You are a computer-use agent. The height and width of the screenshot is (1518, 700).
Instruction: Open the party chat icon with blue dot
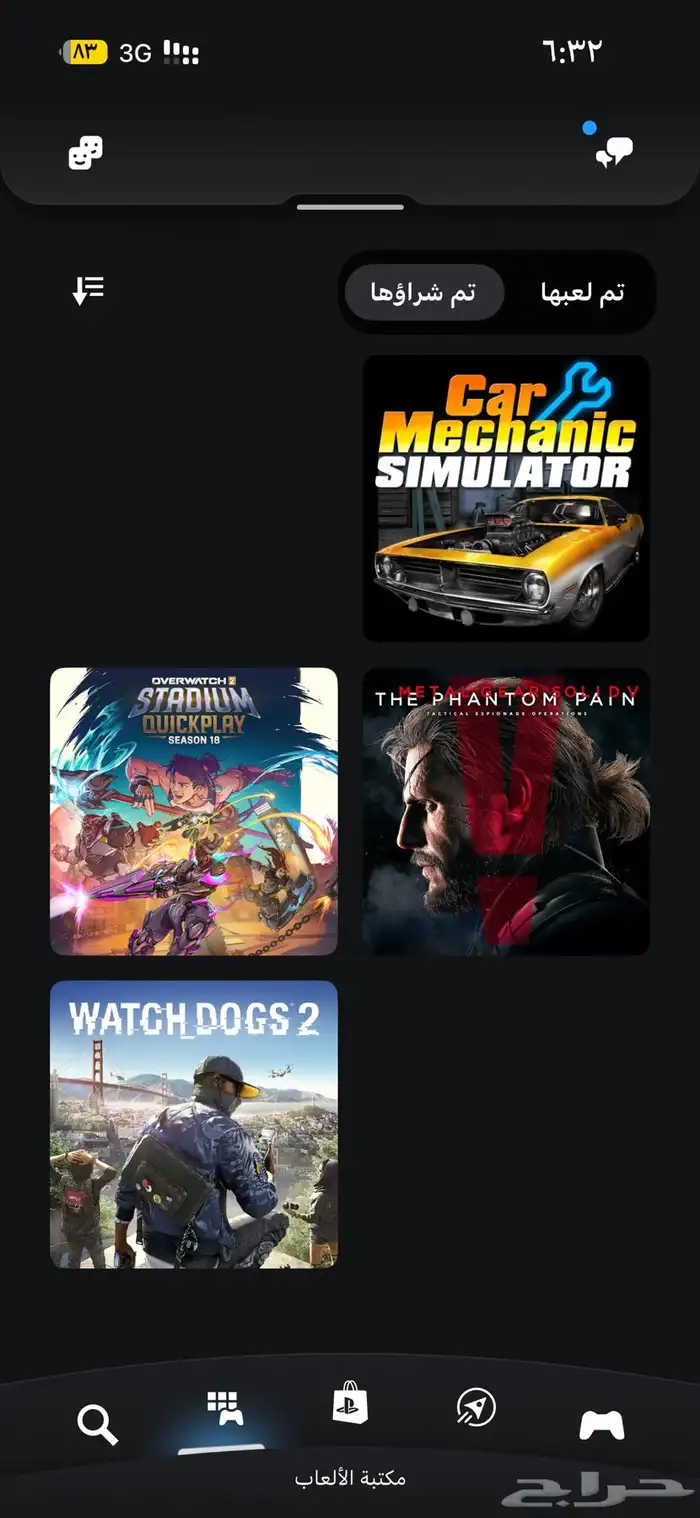(x=613, y=151)
